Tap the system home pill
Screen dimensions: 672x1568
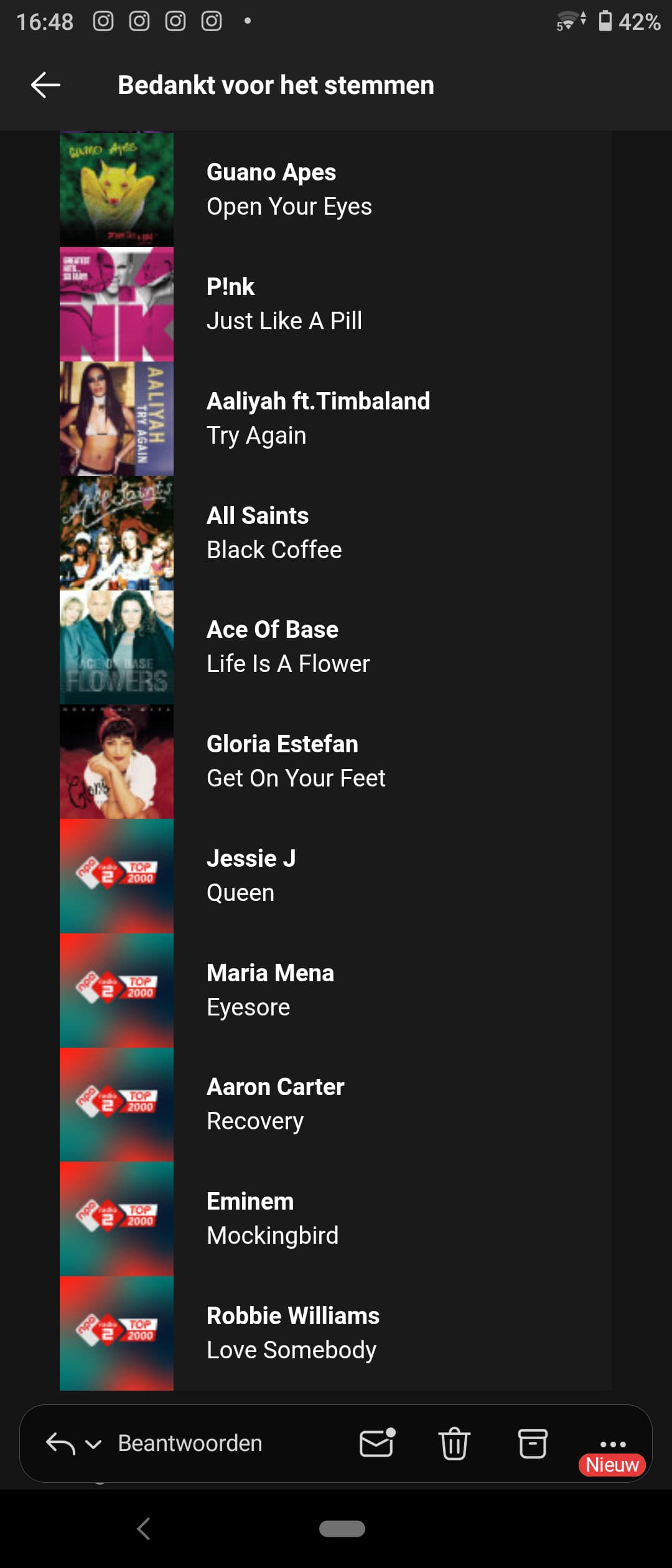coord(342,1528)
